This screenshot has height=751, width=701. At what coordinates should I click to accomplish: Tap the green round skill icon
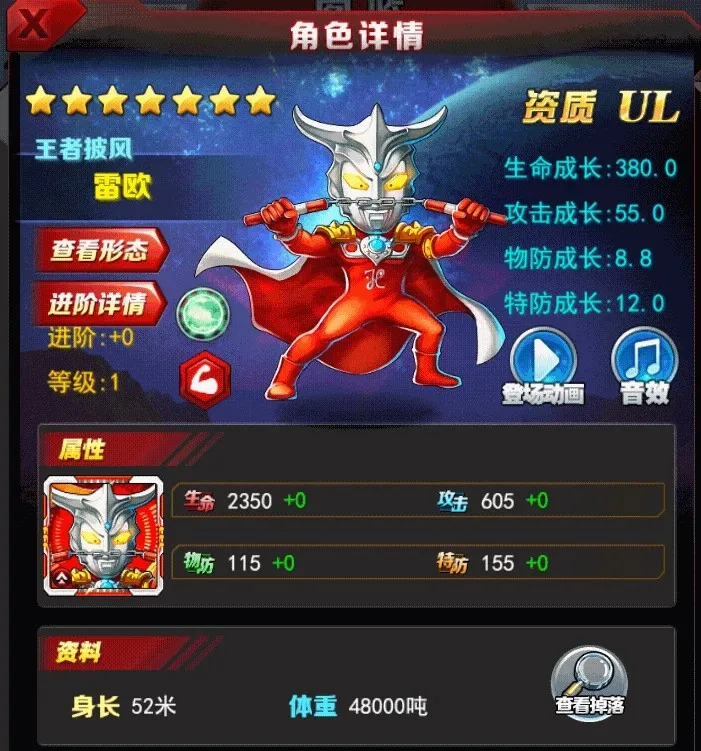tap(201, 314)
